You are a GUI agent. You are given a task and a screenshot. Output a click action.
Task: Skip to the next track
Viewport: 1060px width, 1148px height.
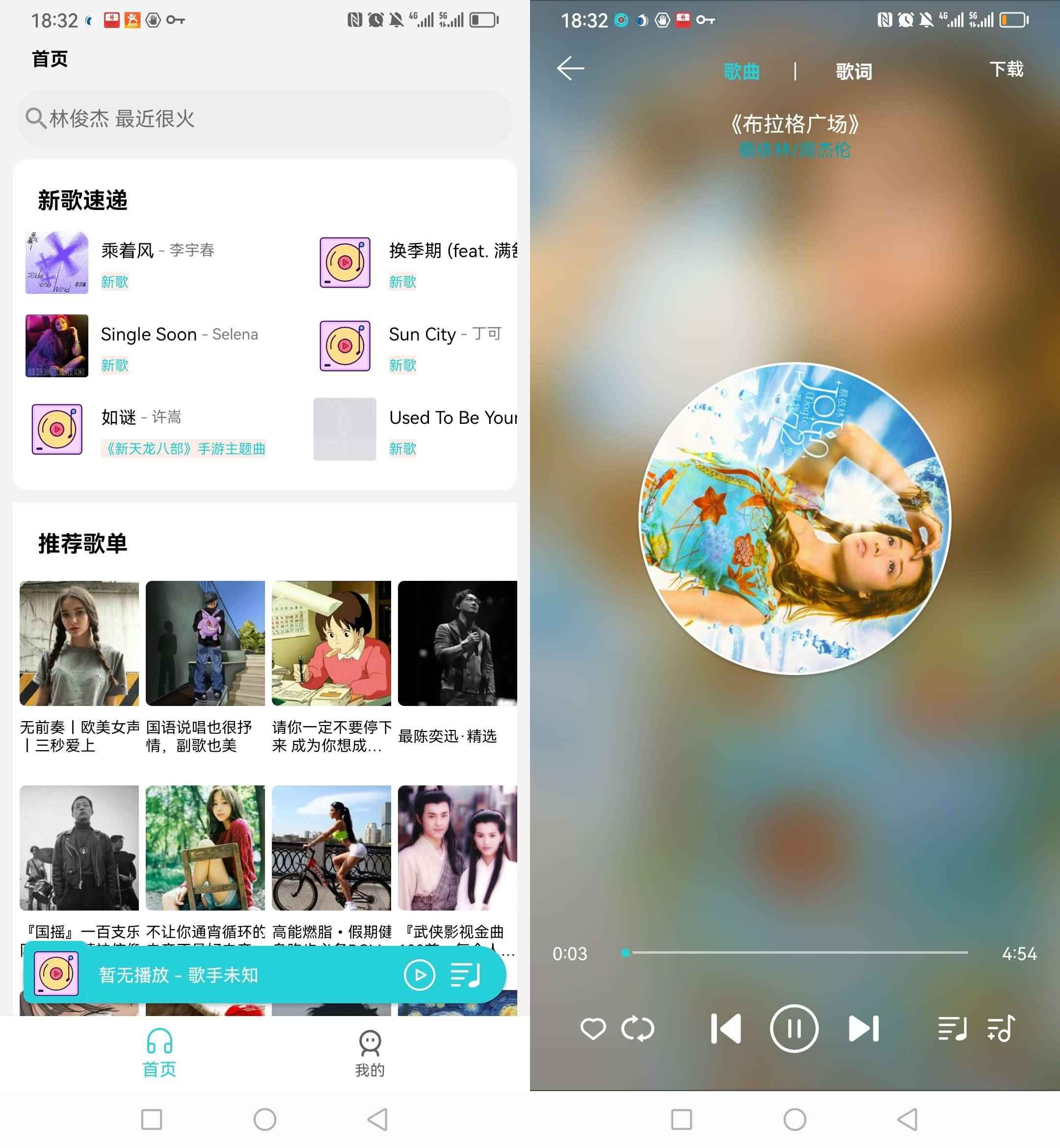click(863, 1028)
